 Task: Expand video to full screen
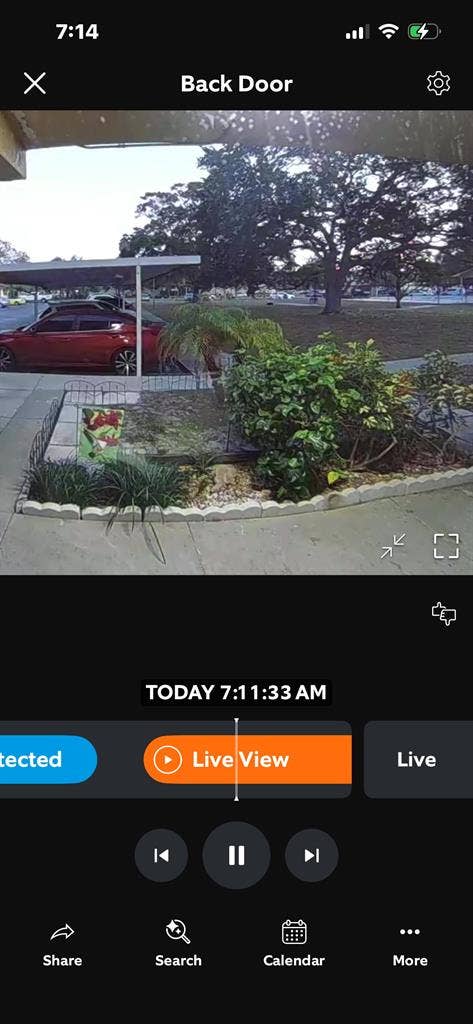tap(446, 546)
